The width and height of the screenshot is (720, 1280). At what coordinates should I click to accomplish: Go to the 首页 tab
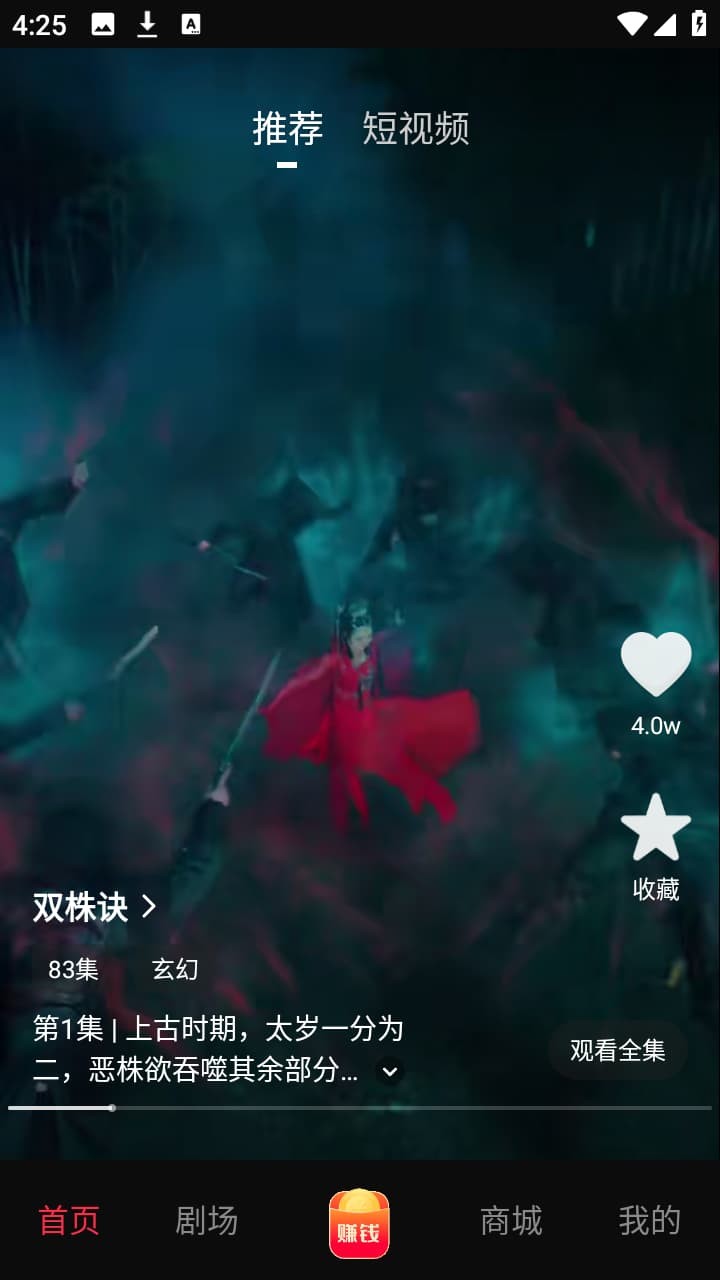click(69, 1220)
